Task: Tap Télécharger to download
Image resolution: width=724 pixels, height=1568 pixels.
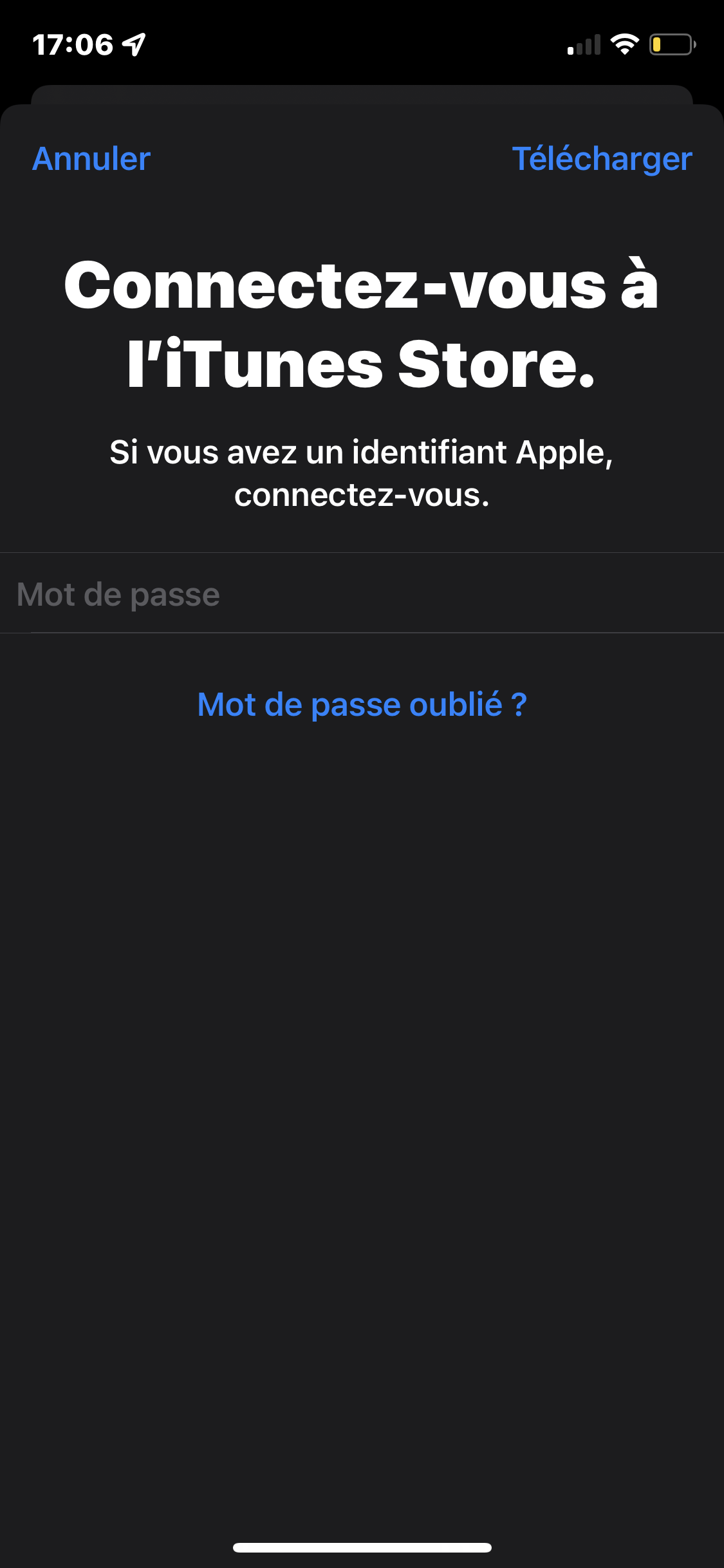Action: click(601, 159)
